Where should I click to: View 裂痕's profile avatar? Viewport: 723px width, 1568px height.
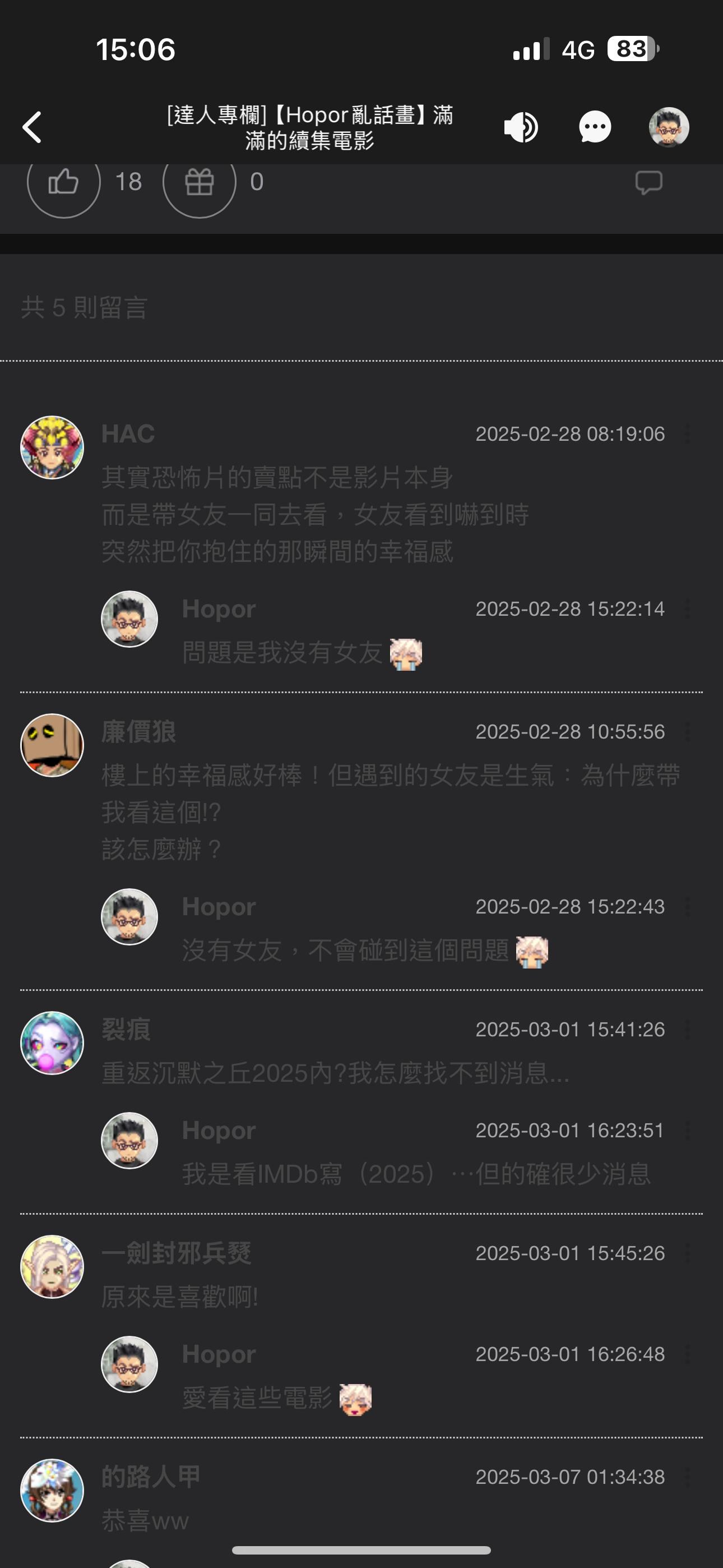pyautogui.click(x=52, y=1043)
